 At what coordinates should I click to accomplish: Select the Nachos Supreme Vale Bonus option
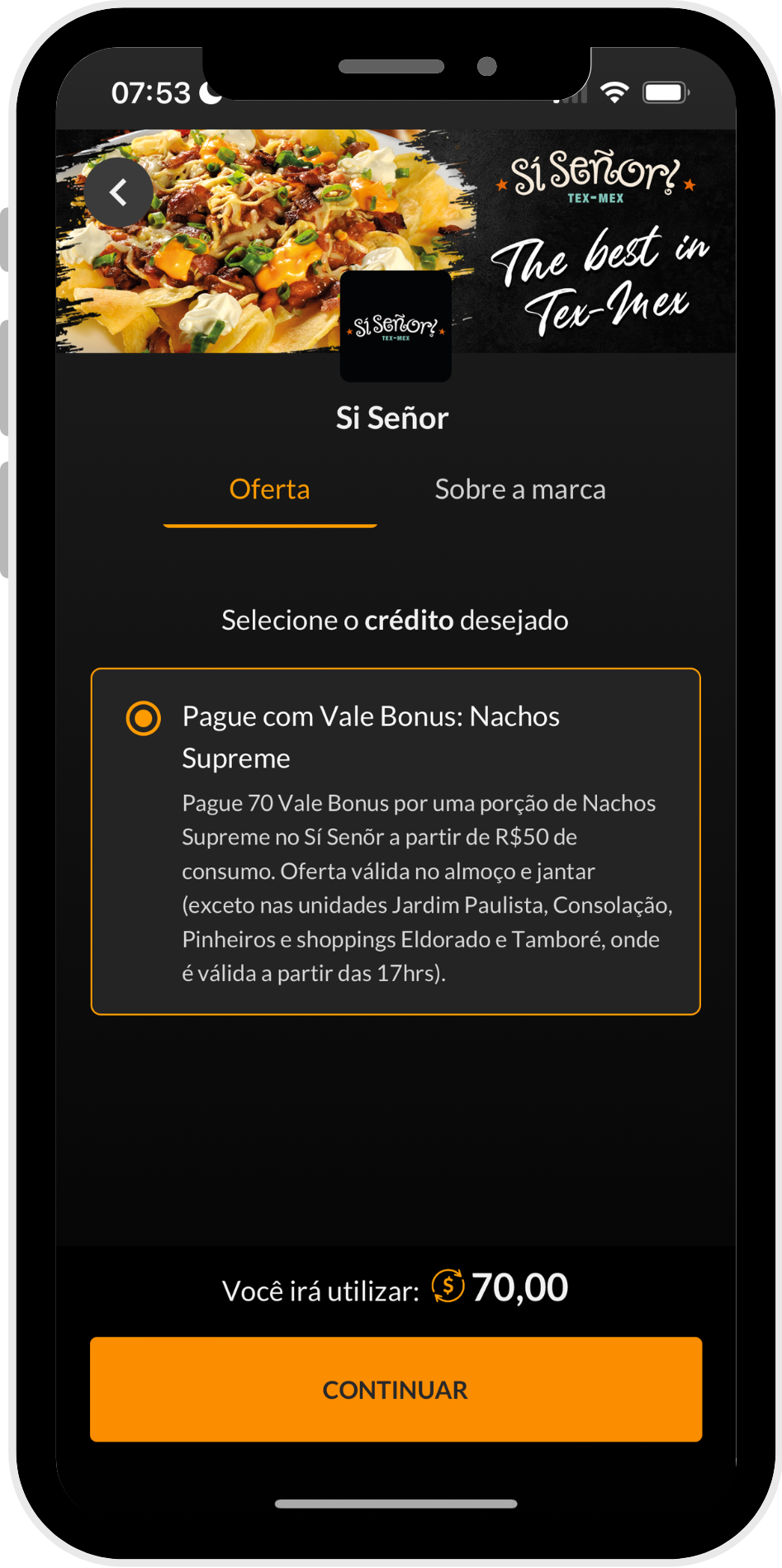coord(144,718)
